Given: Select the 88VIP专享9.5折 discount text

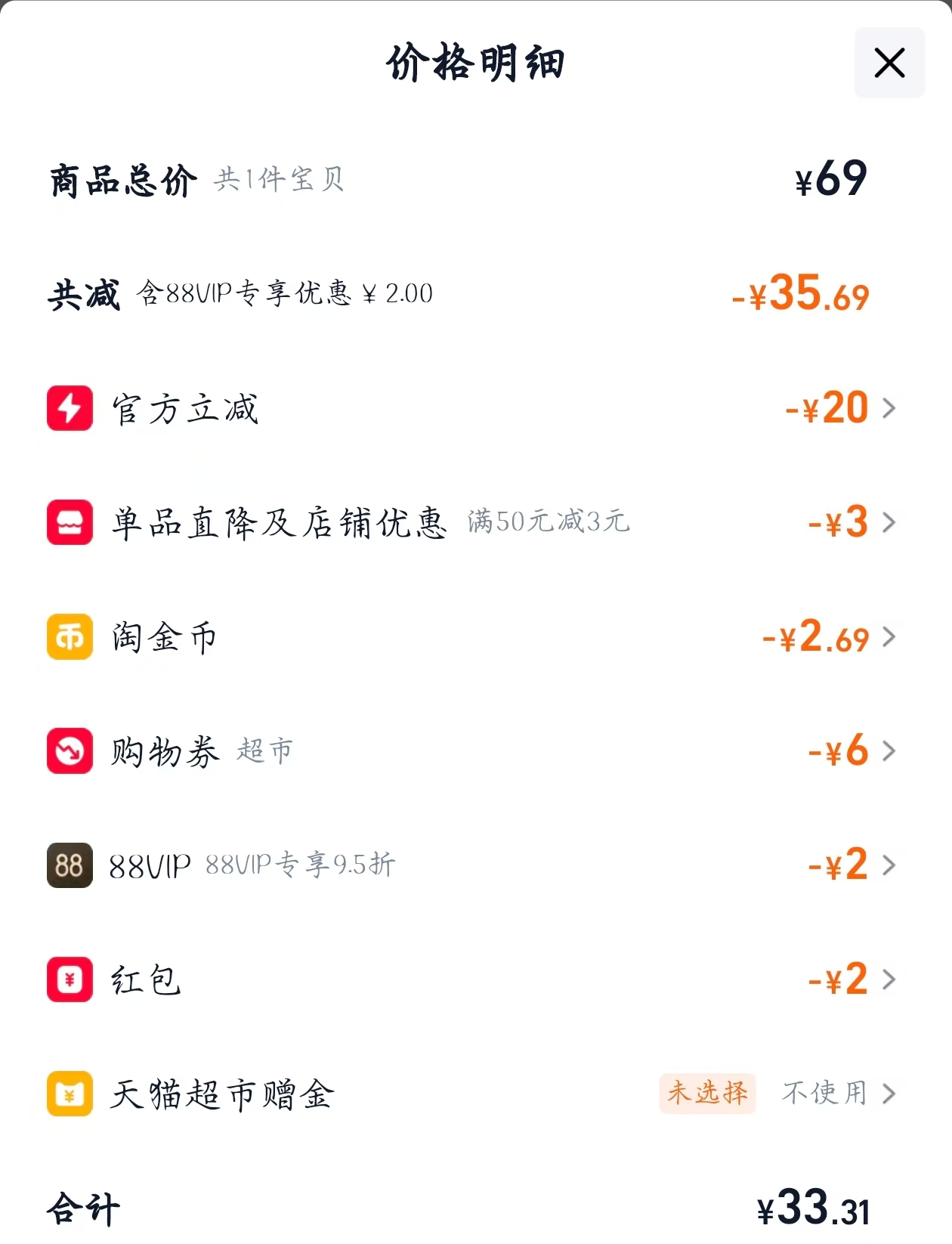Looking at the screenshot, I should [301, 867].
